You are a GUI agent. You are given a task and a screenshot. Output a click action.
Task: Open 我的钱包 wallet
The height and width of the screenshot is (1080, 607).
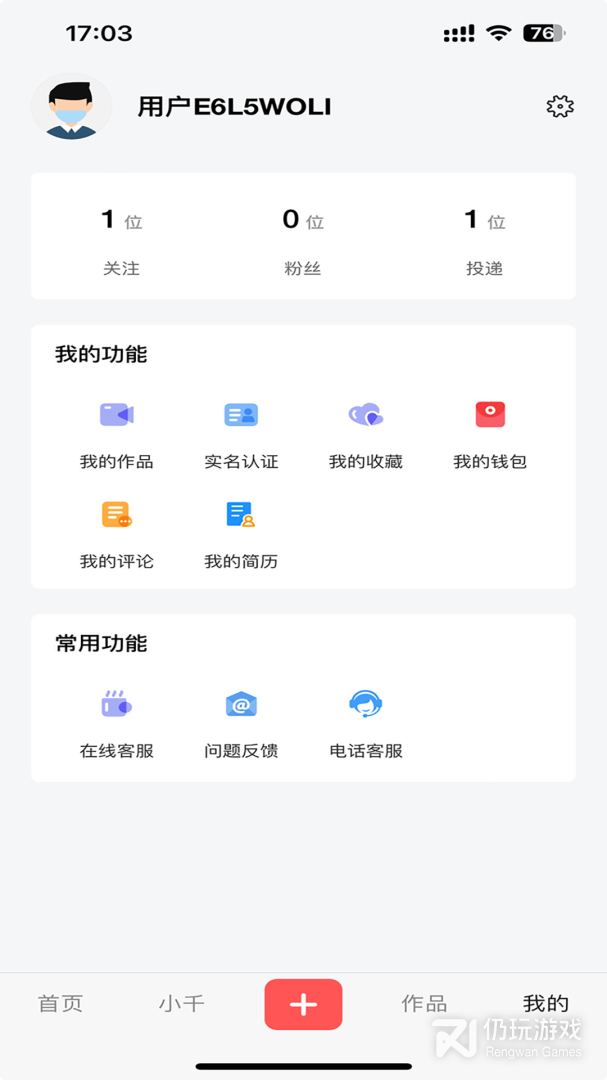[490, 432]
